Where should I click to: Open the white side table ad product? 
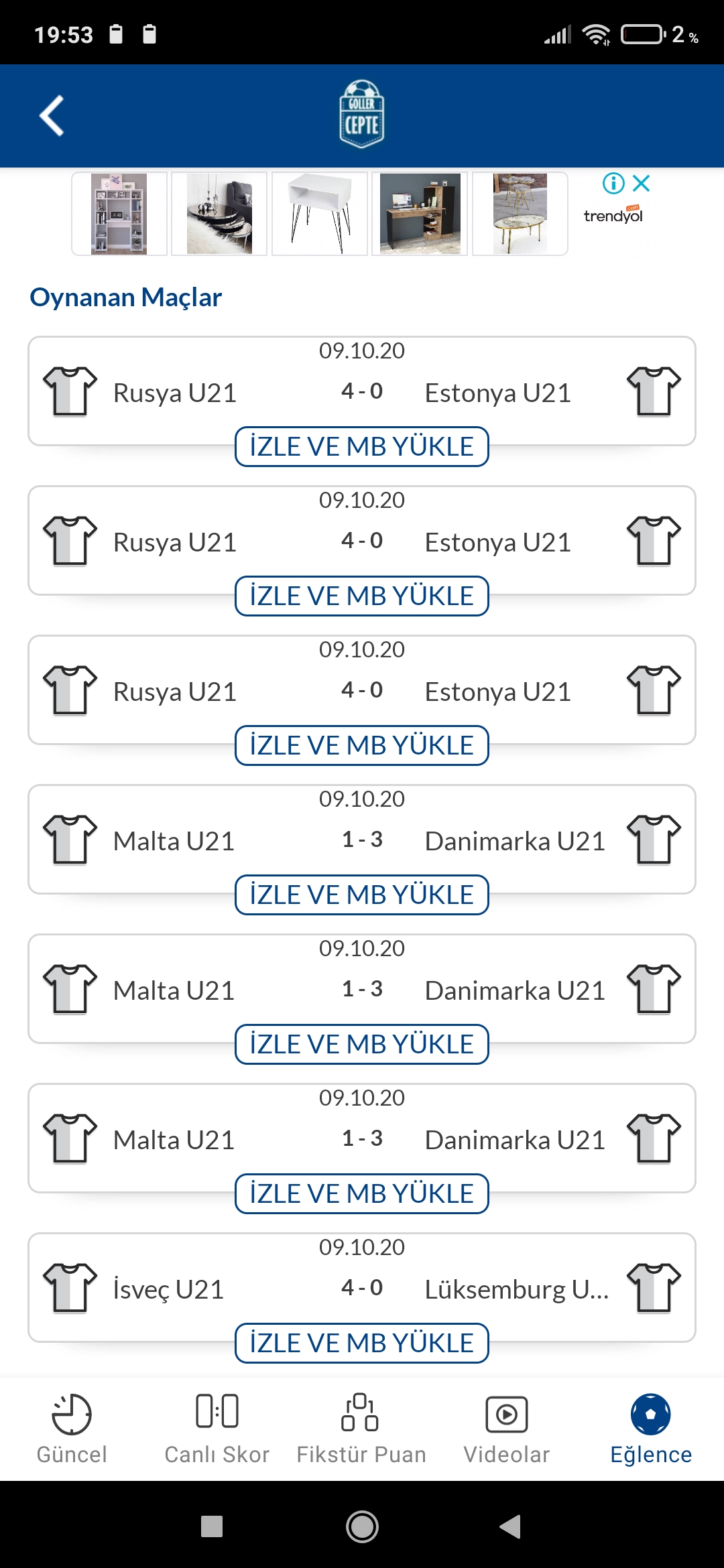(320, 214)
